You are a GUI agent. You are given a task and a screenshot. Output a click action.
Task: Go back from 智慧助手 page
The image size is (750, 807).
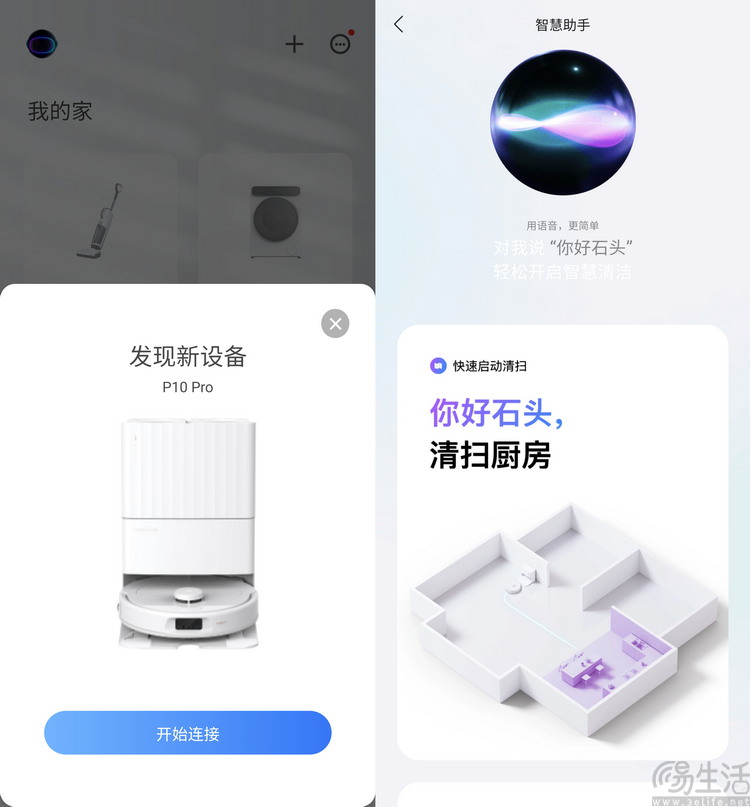coord(399,24)
